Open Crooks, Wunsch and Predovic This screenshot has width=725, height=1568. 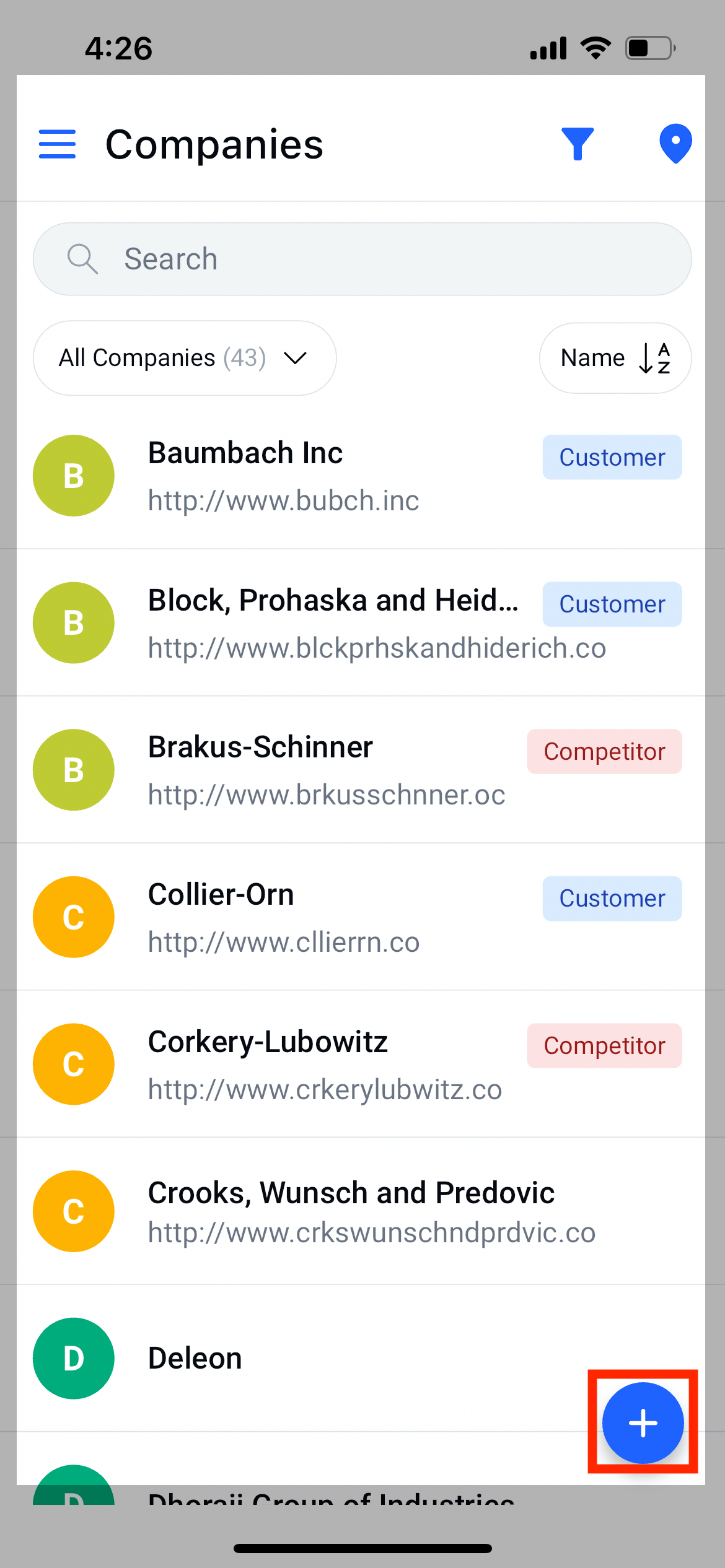tap(361, 1211)
